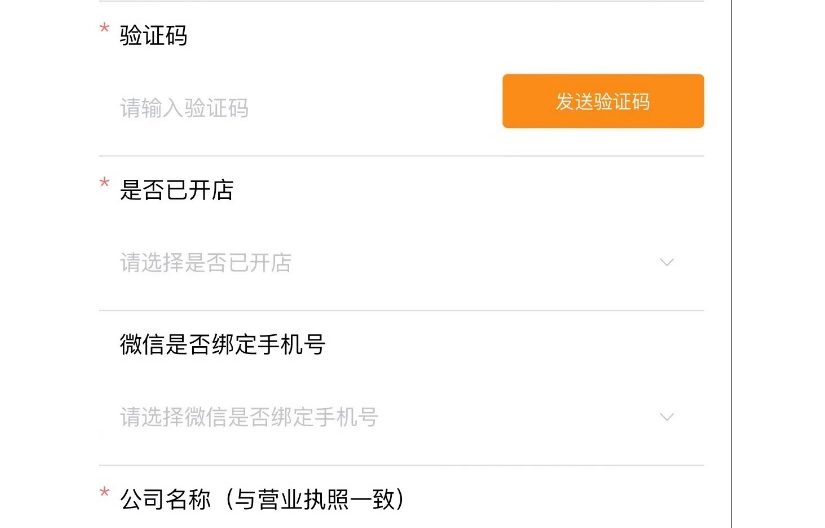This screenshot has height=528, width=825.
Task: Send the verification code via 发送验证码
Action: 603,101
